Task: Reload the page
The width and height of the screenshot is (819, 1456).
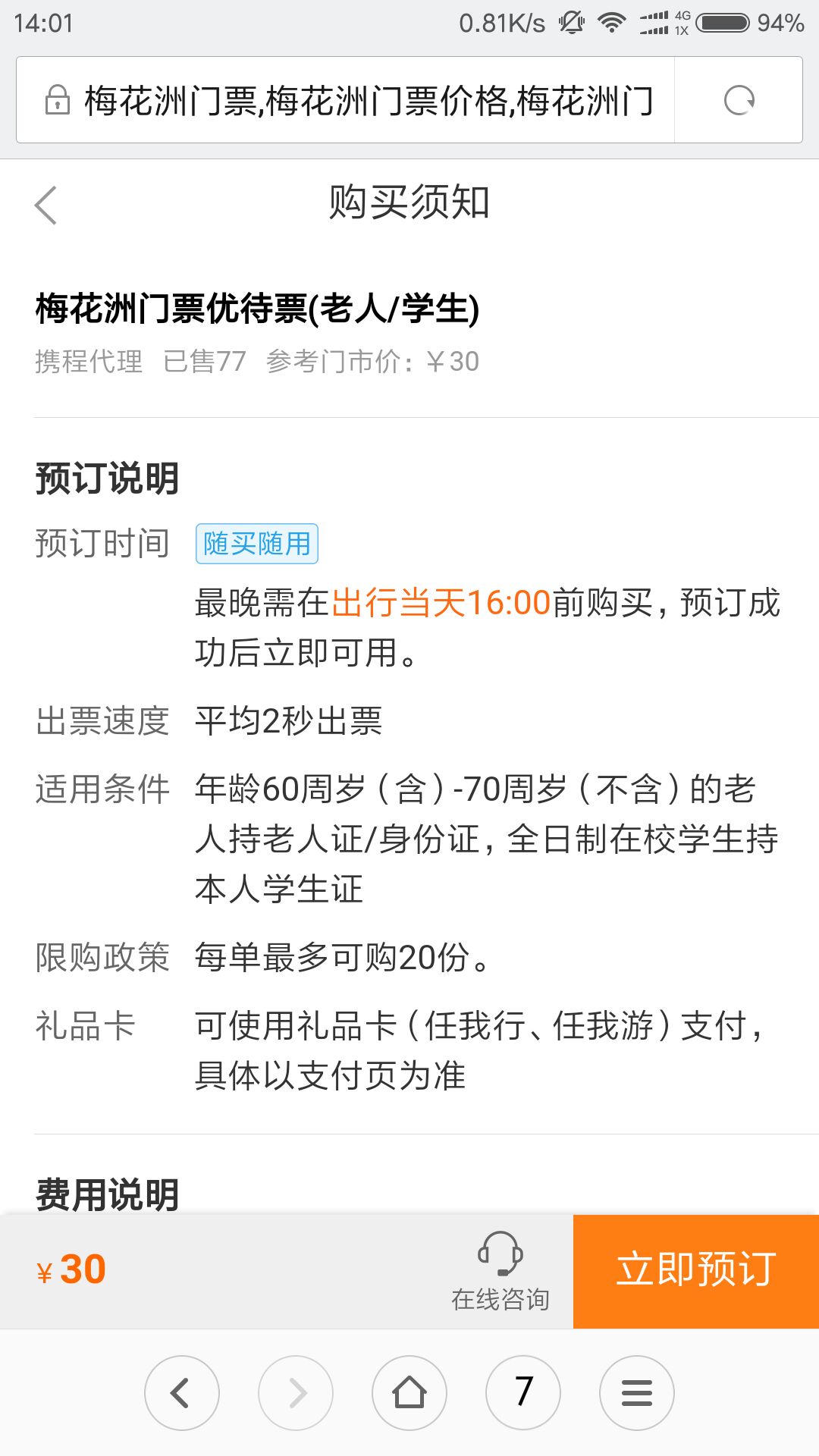Action: coord(739,100)
